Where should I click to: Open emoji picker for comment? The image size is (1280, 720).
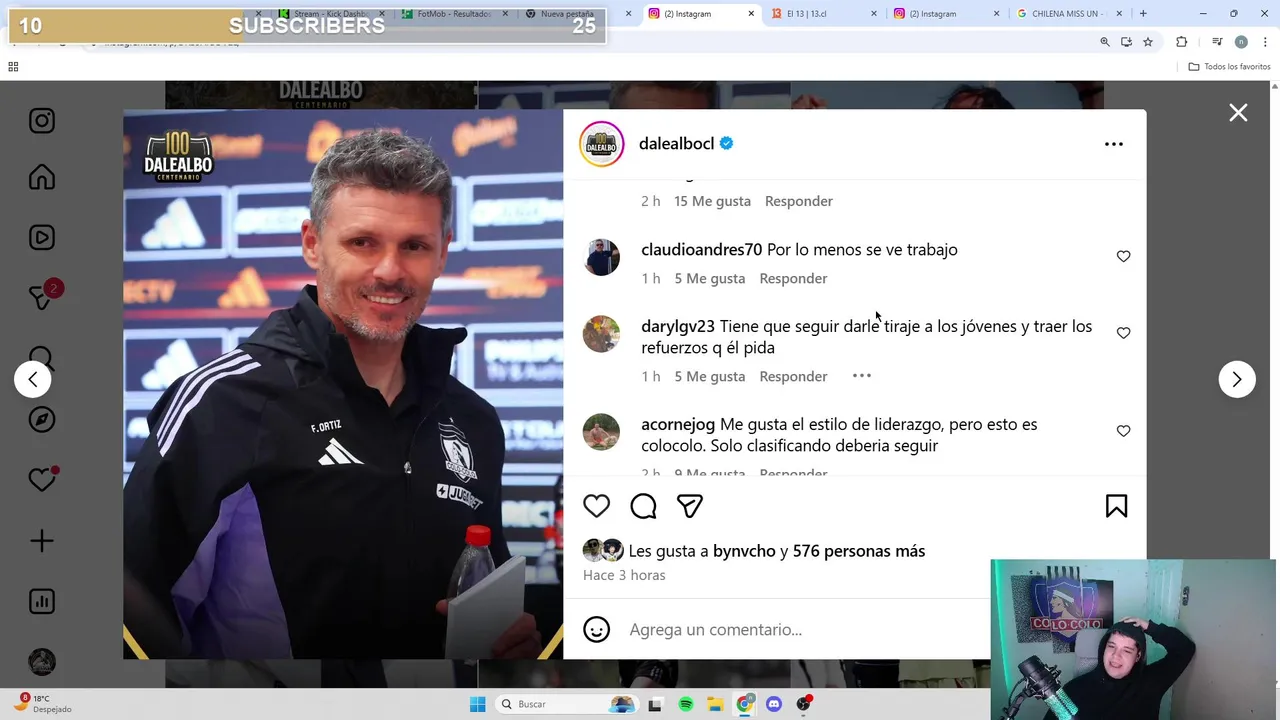596,630
